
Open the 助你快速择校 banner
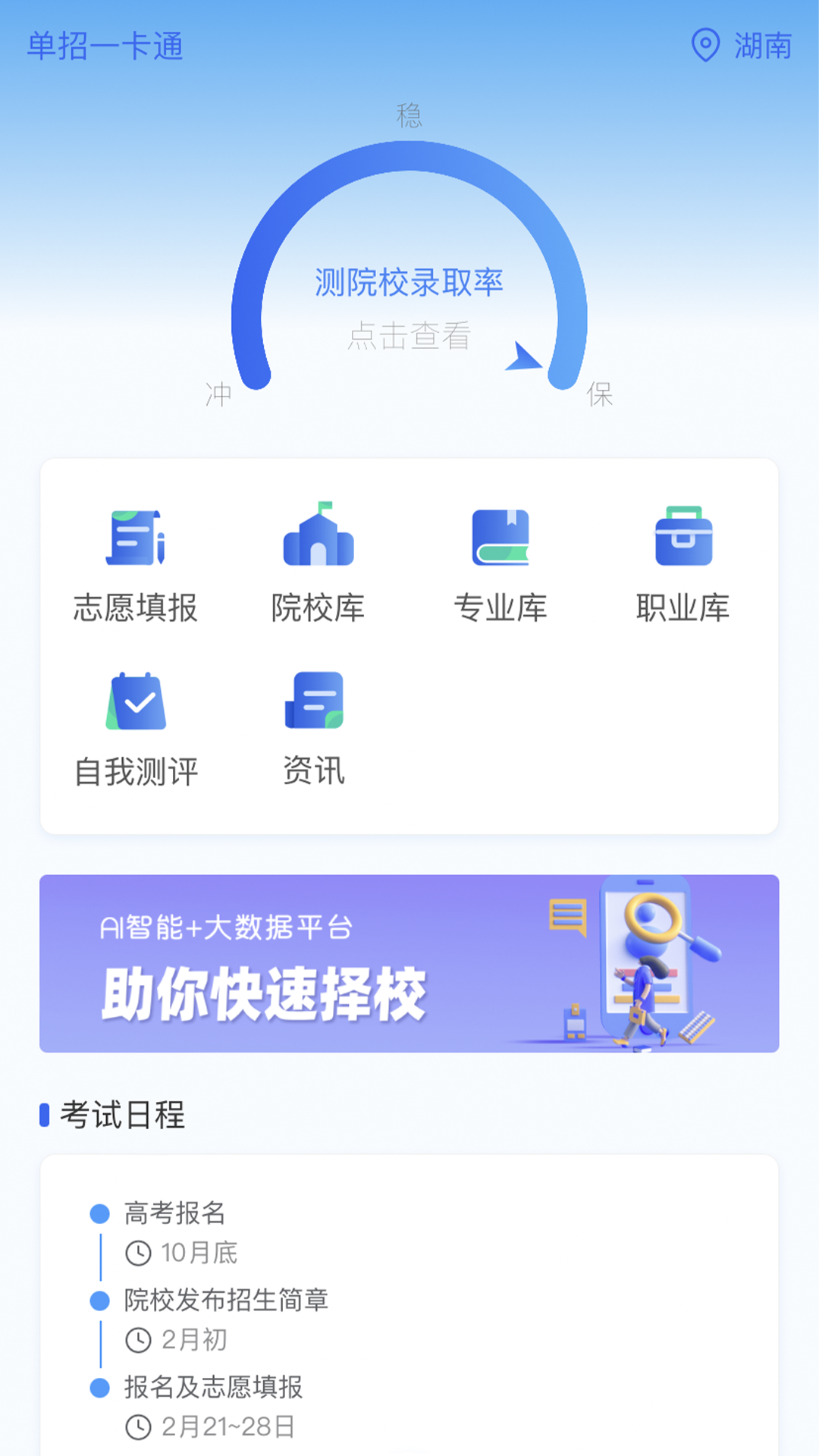[x=409, y=963]
